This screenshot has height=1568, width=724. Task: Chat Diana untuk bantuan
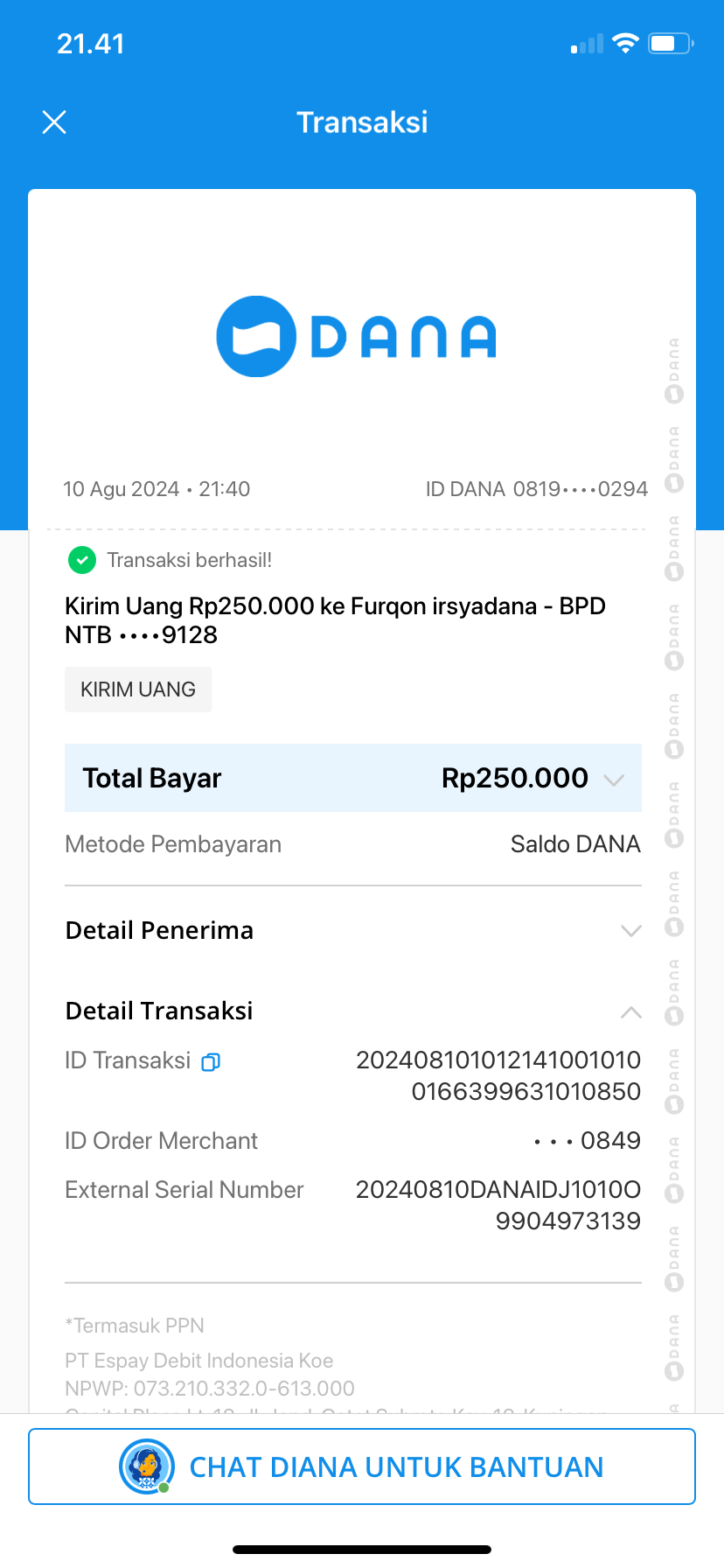[362, 1466]
